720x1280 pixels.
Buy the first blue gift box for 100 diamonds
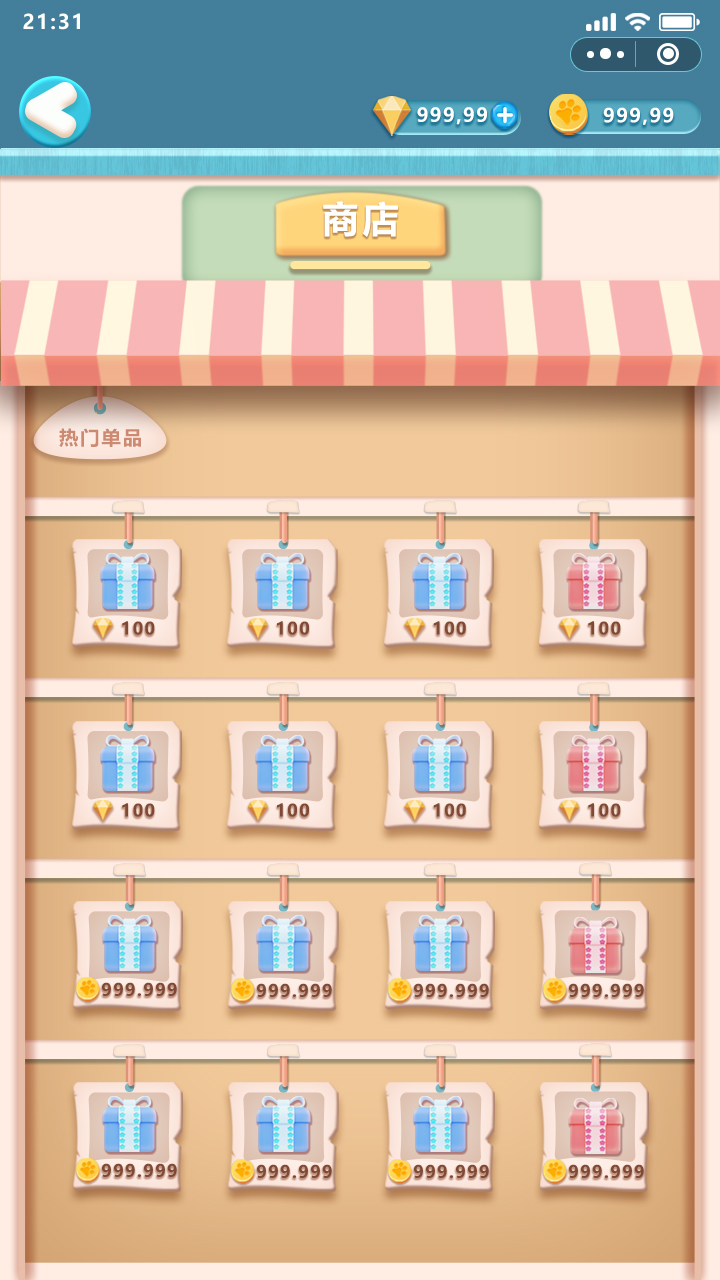pos(125,590)
